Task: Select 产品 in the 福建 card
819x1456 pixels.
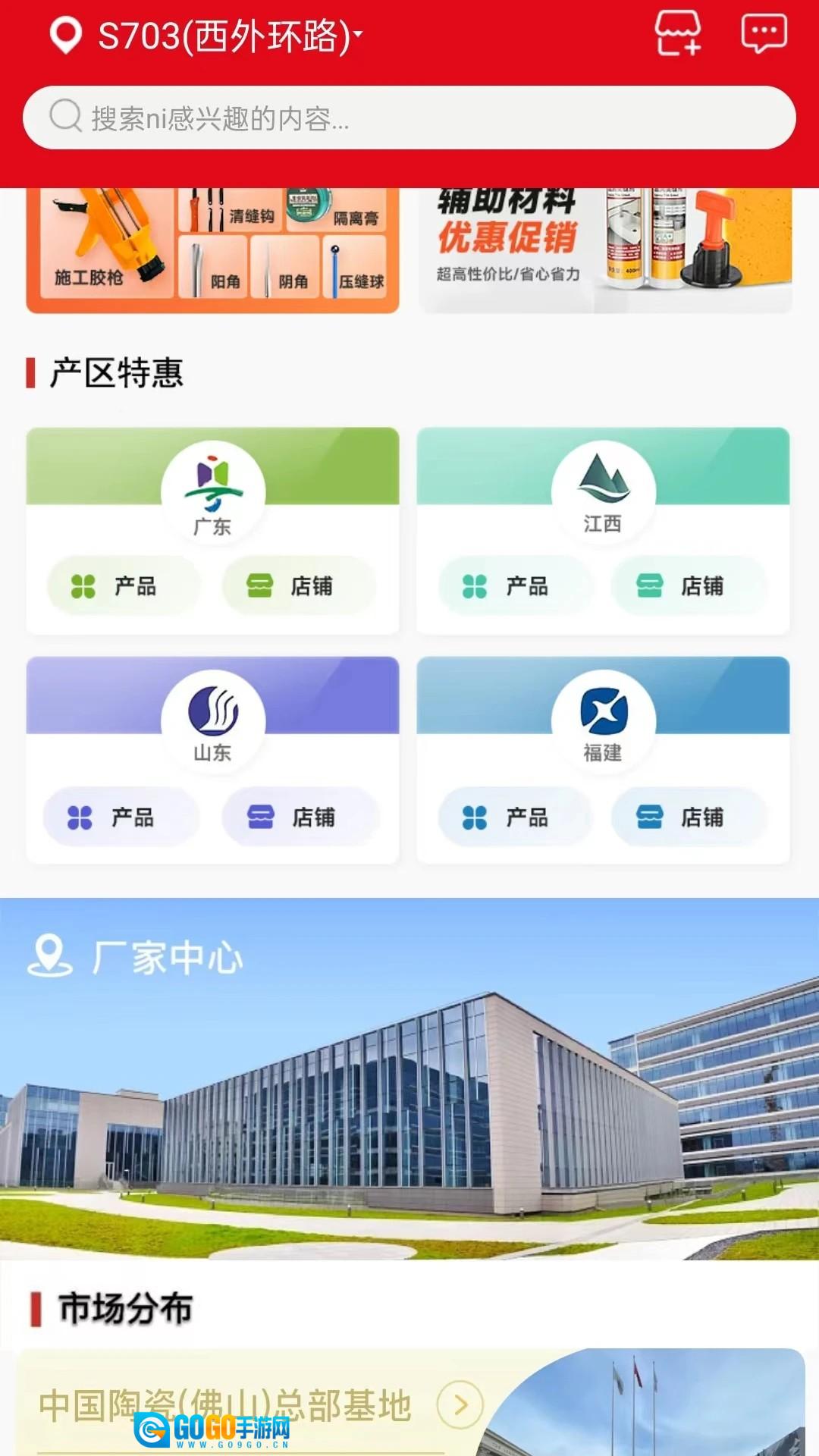Action: 515,817
